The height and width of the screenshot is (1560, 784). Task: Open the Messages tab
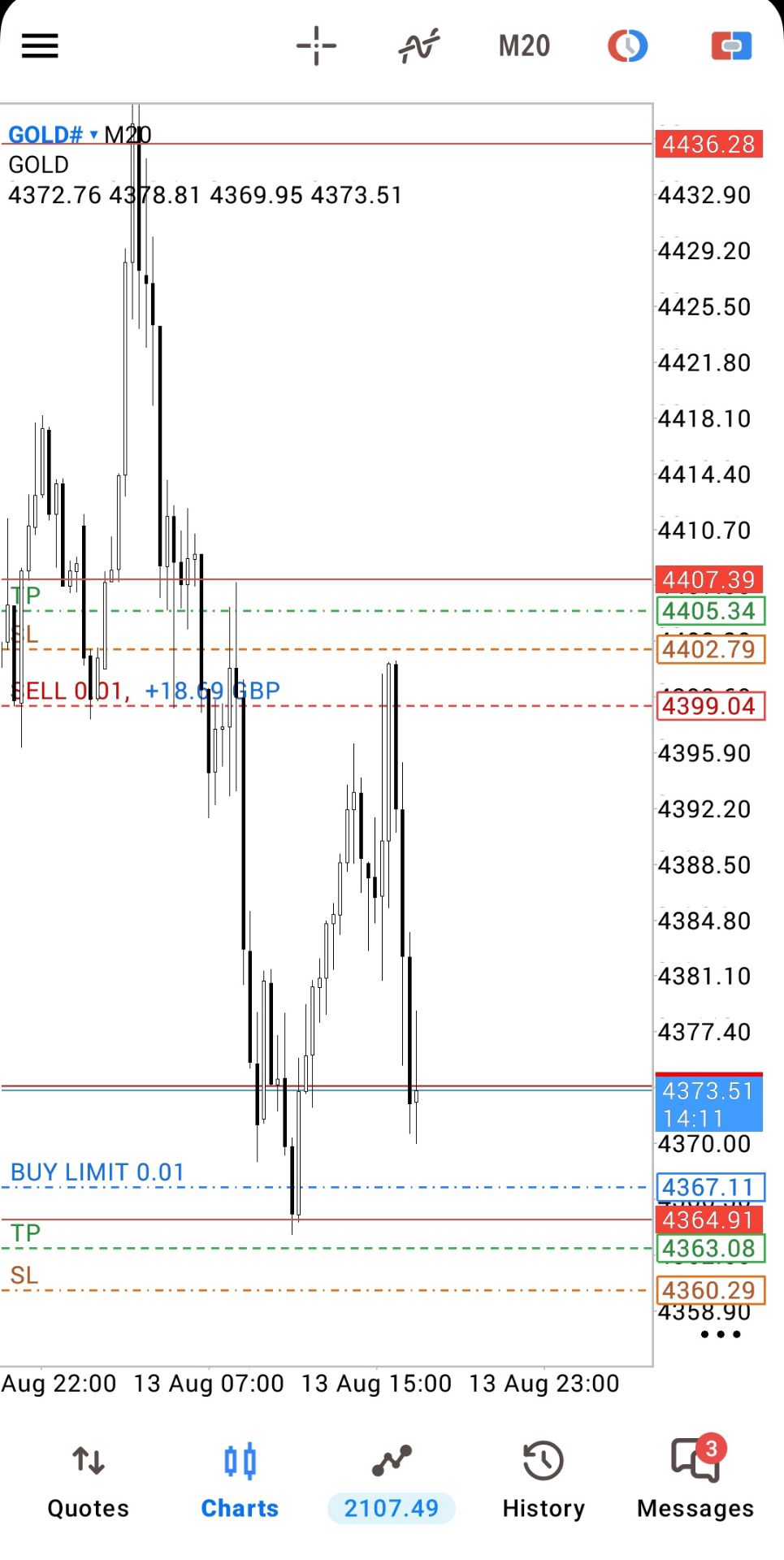pos(695,1480)
